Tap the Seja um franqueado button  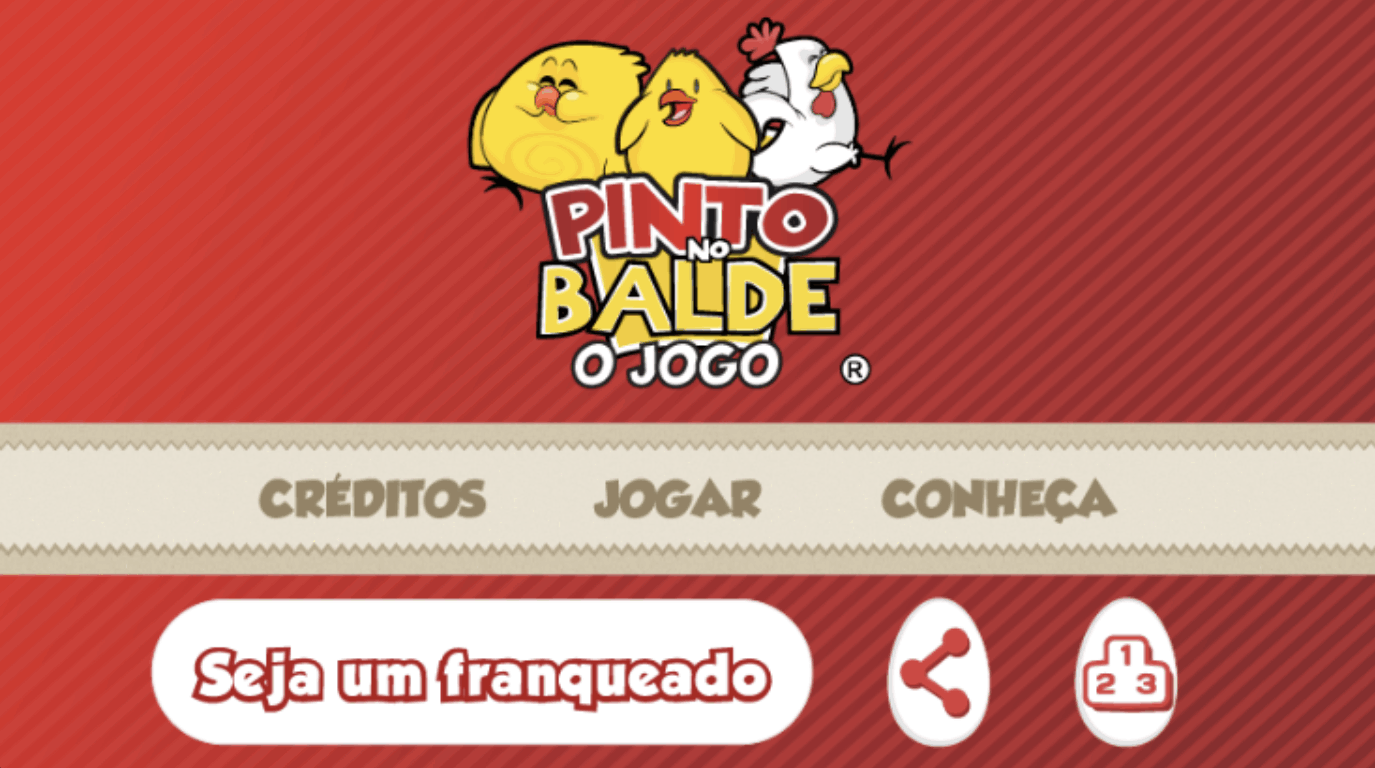coord(481,673)
